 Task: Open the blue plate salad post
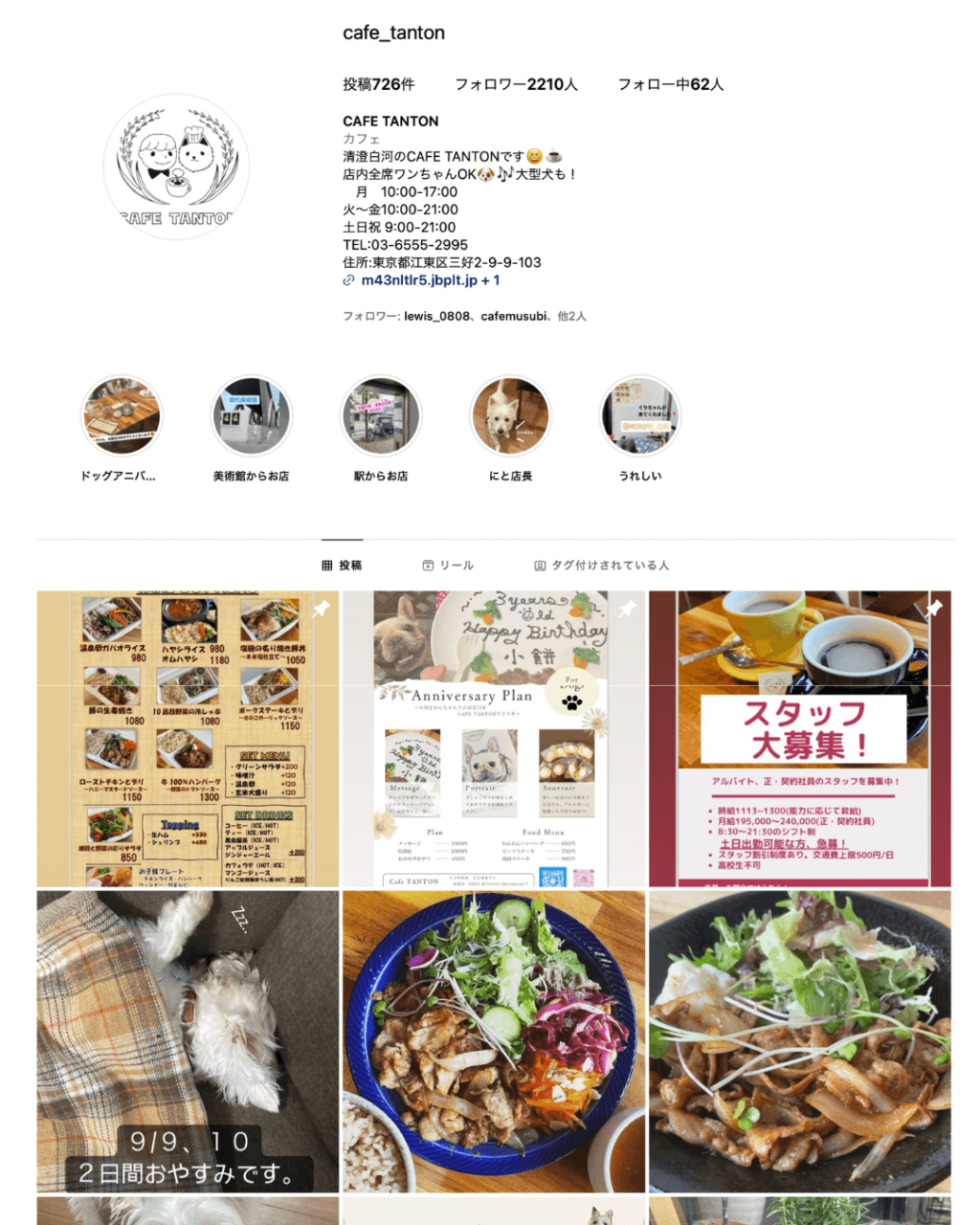pyautogui.click(x=494, y=1041)
